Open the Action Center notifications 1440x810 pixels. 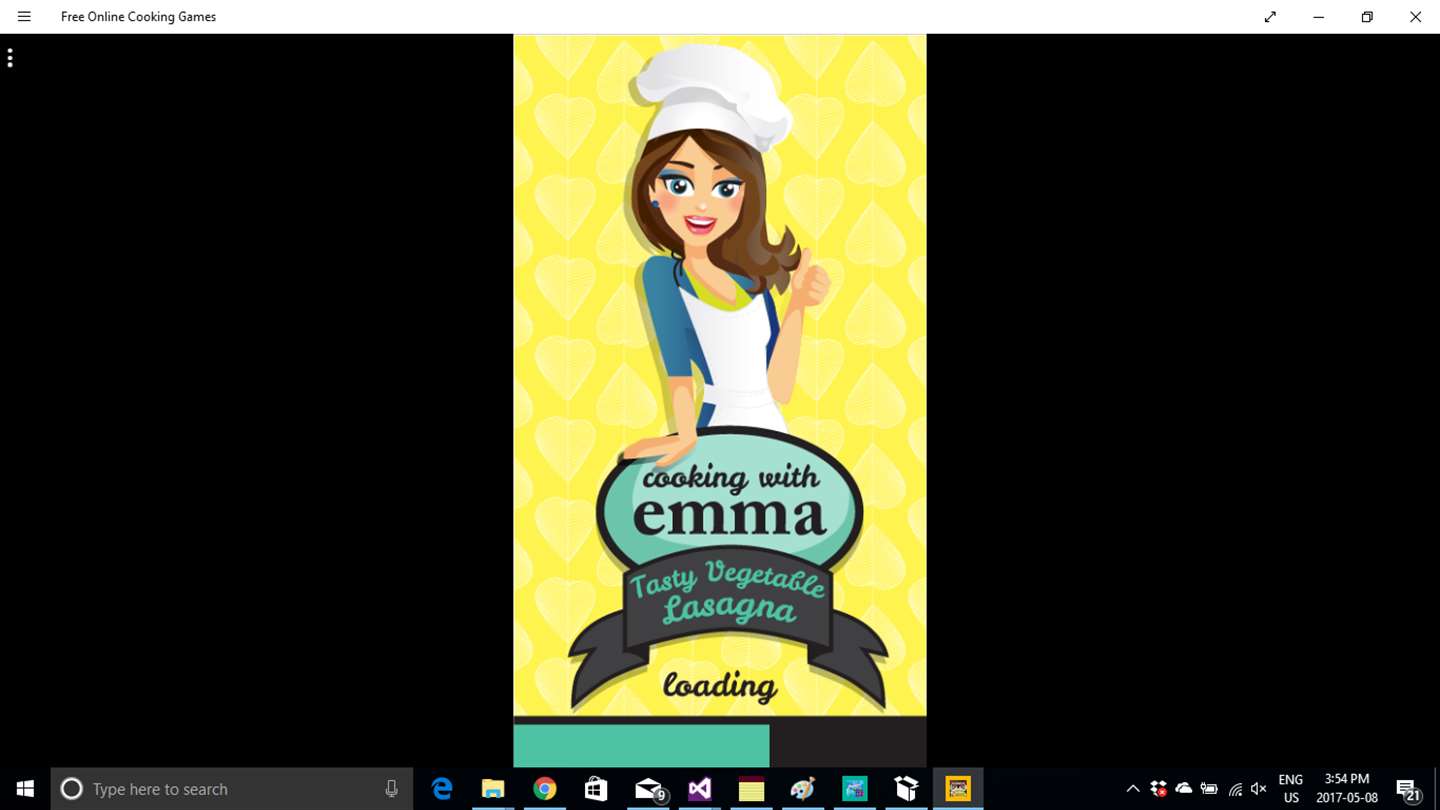[1408, 789]
